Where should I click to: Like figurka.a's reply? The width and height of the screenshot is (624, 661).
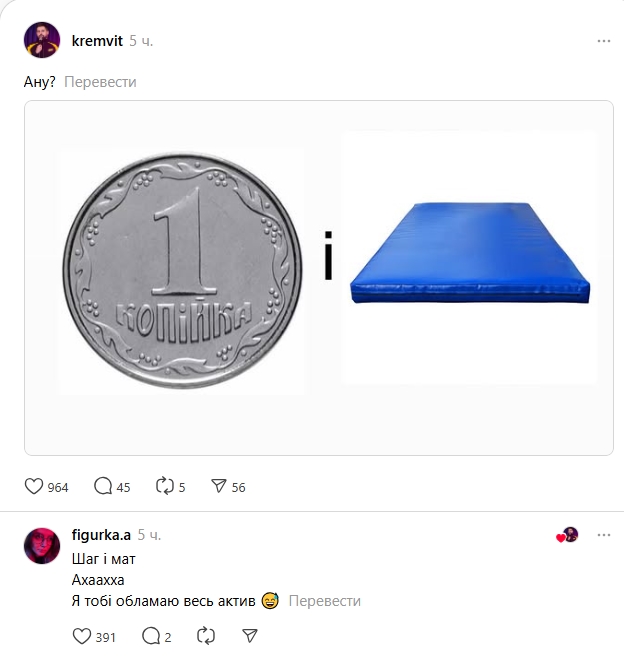click(x=83, y=636)
